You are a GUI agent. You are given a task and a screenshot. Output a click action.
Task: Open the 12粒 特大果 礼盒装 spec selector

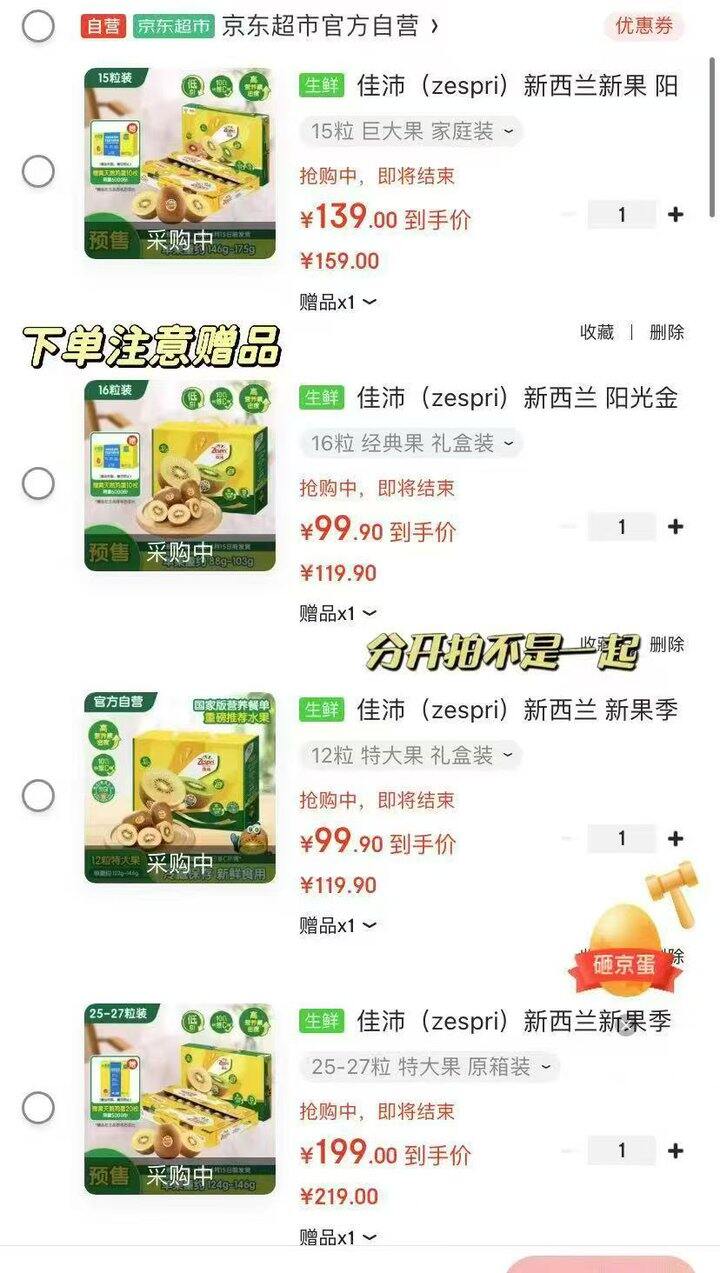[x=411, y=755]
